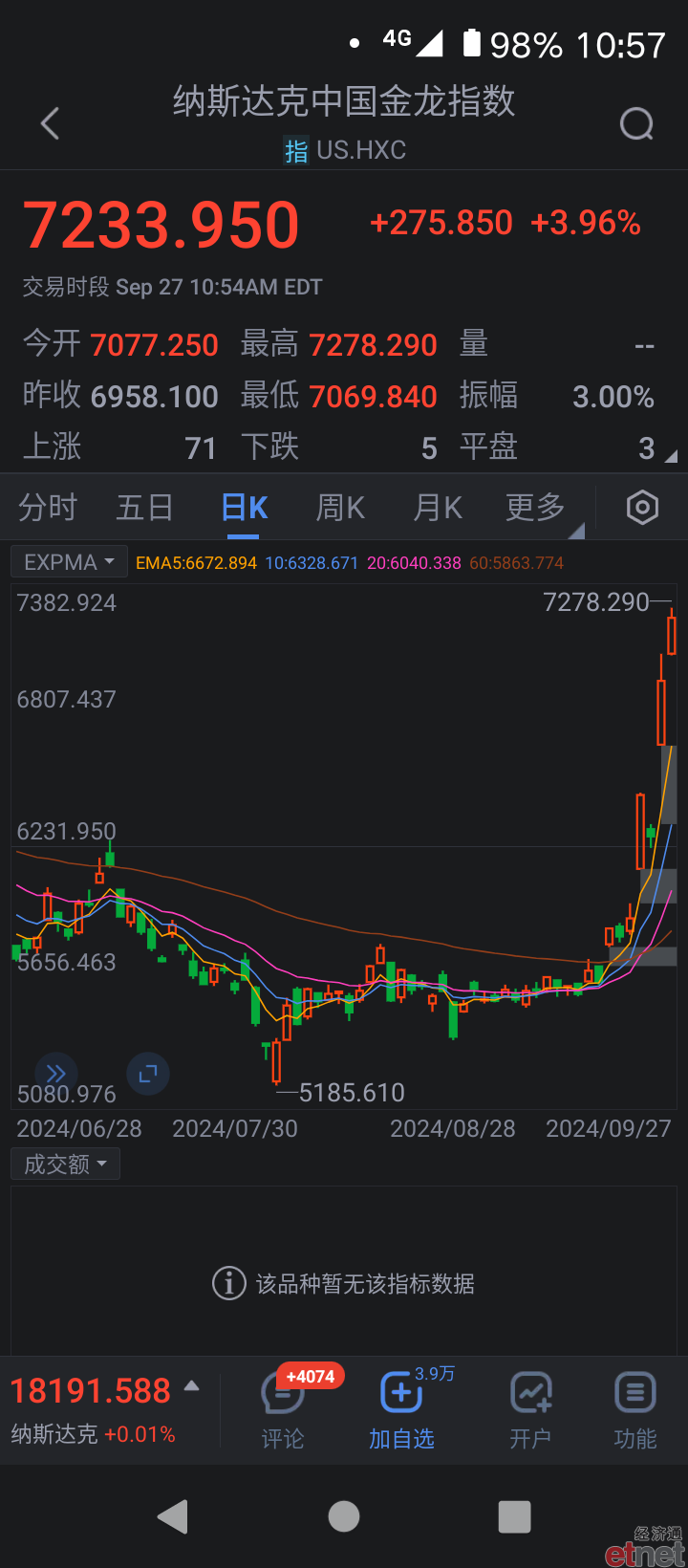The height and width of the screenshot is (1568, 688).
Task: Go back using the top-left arrow
Action: click(50, 123)
